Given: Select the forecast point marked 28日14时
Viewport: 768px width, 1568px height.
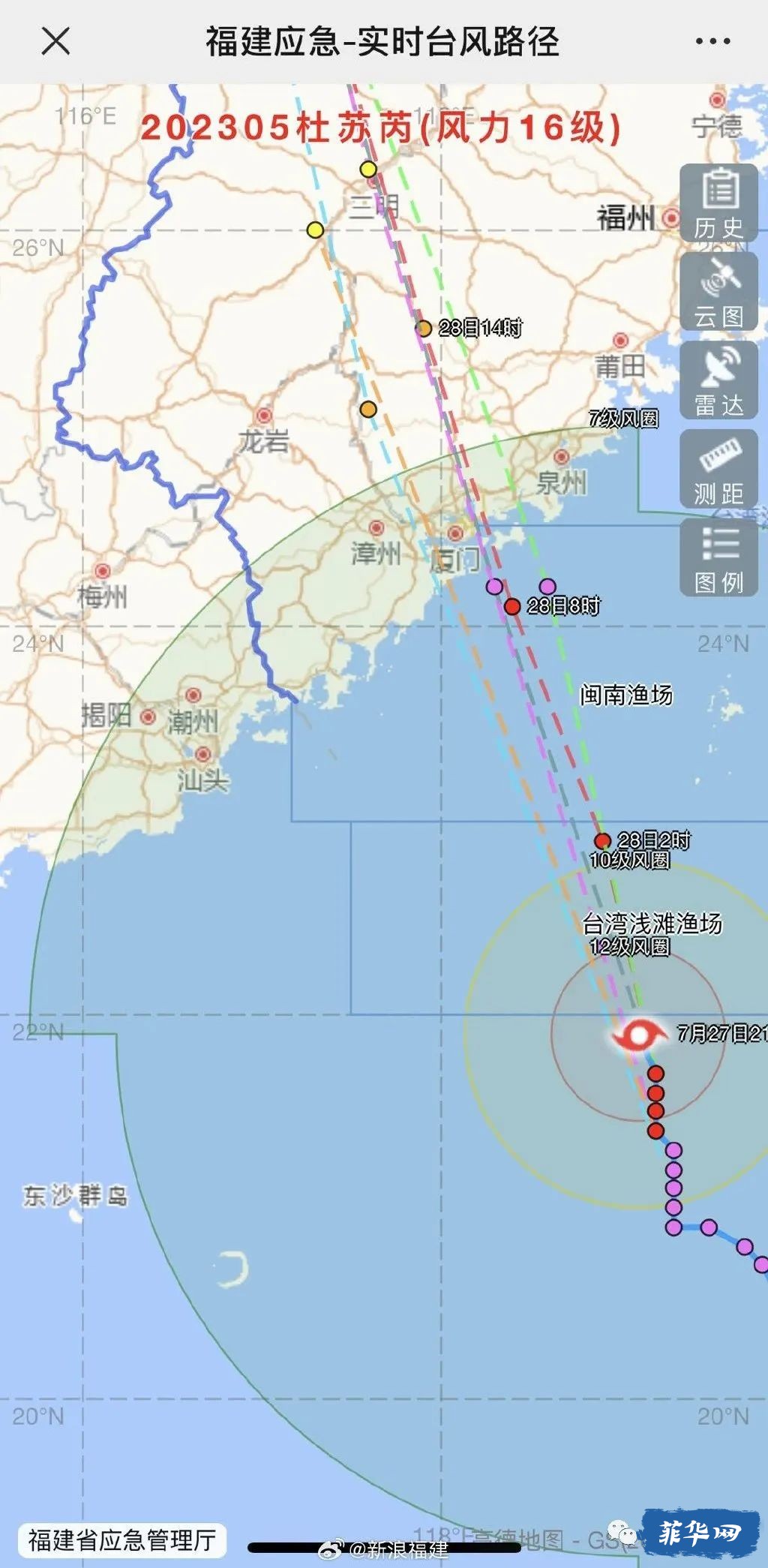Looking at the screenshot, I should click(x=424, y=328).
